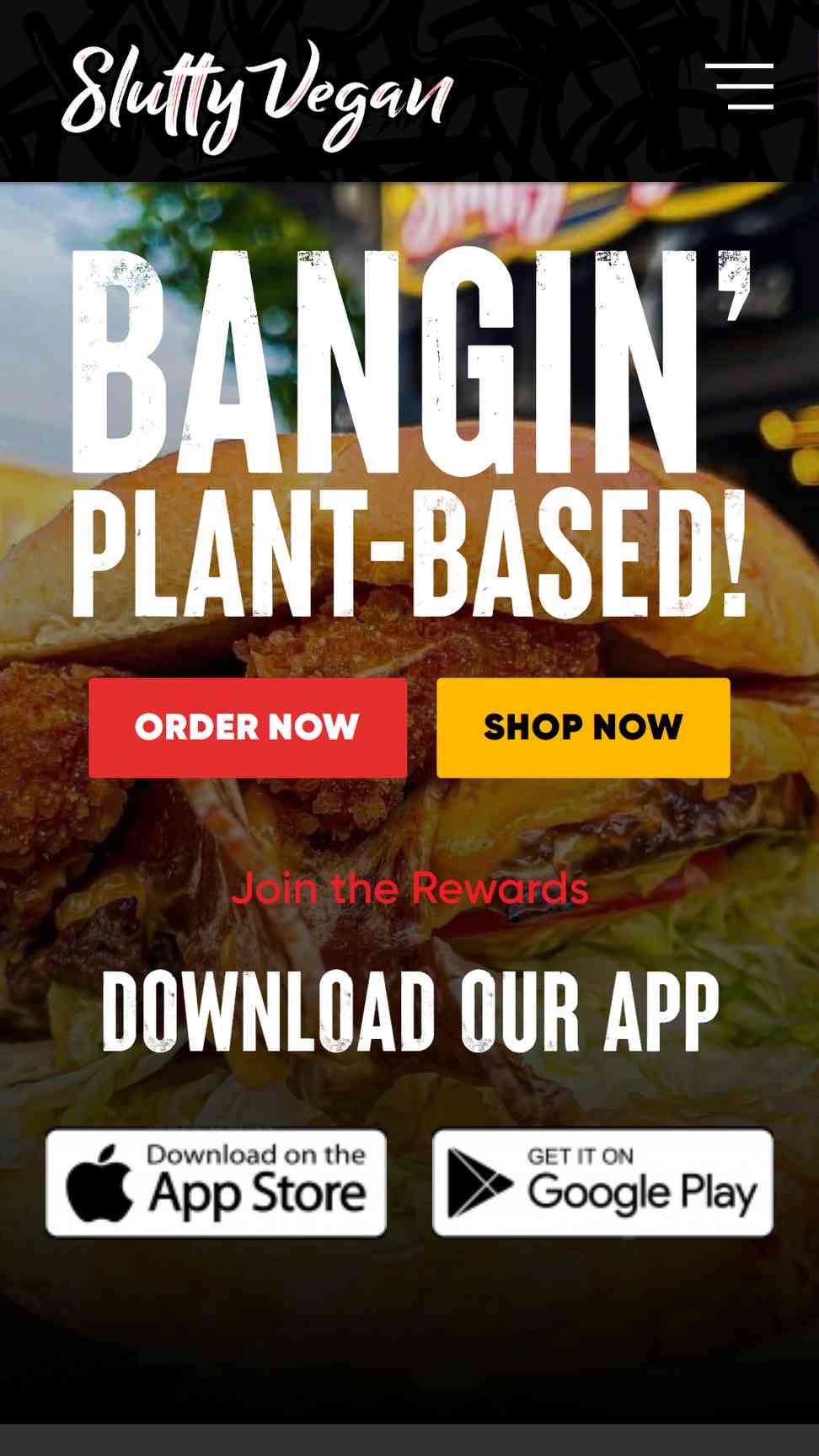Get the app on Google Play
The width and height of the screenshot is (819, 1456).
pyautogui.click(x=602, y=1183)
